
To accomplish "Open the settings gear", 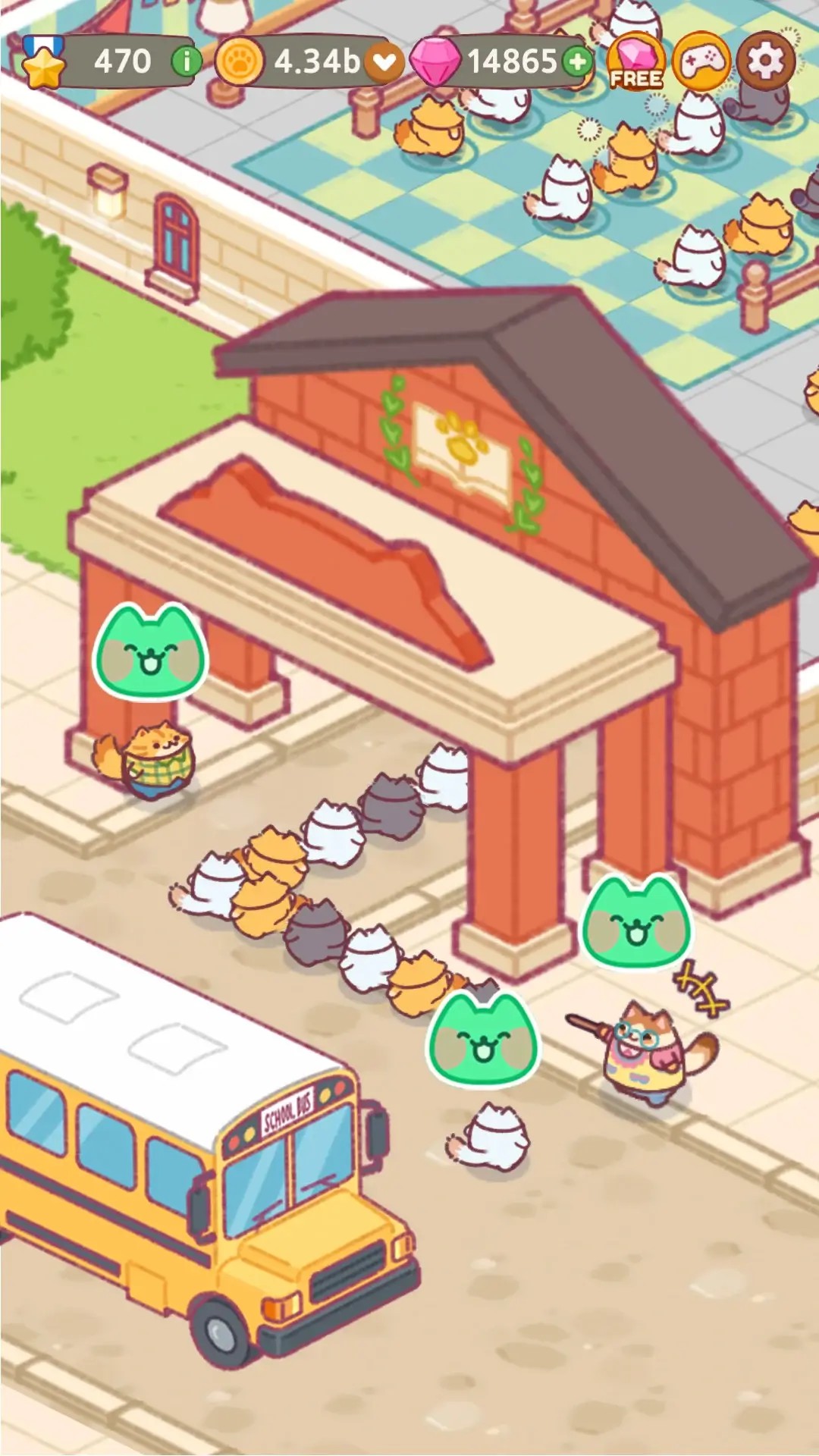I will point(766,61).
